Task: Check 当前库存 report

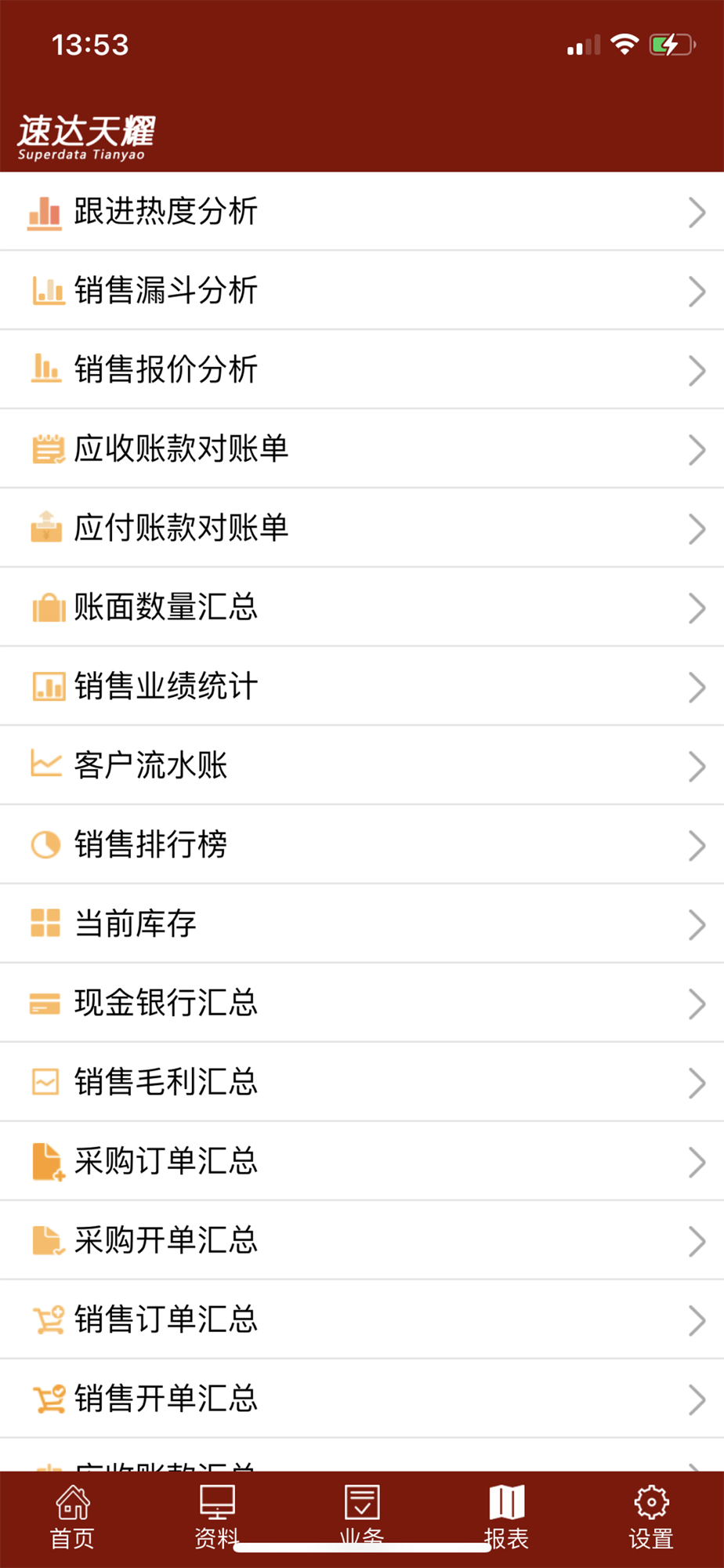Action: (360, 924)
